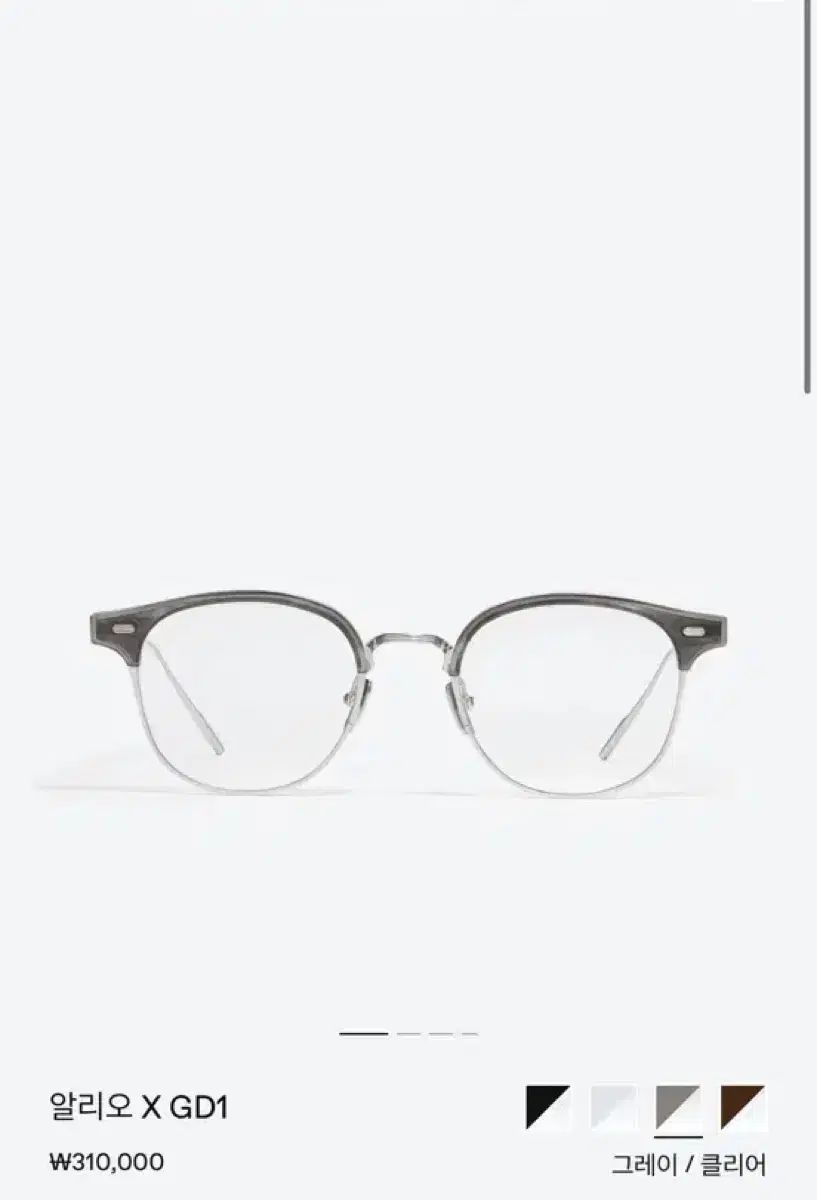Select the black color swatch

pos(547,1107)
